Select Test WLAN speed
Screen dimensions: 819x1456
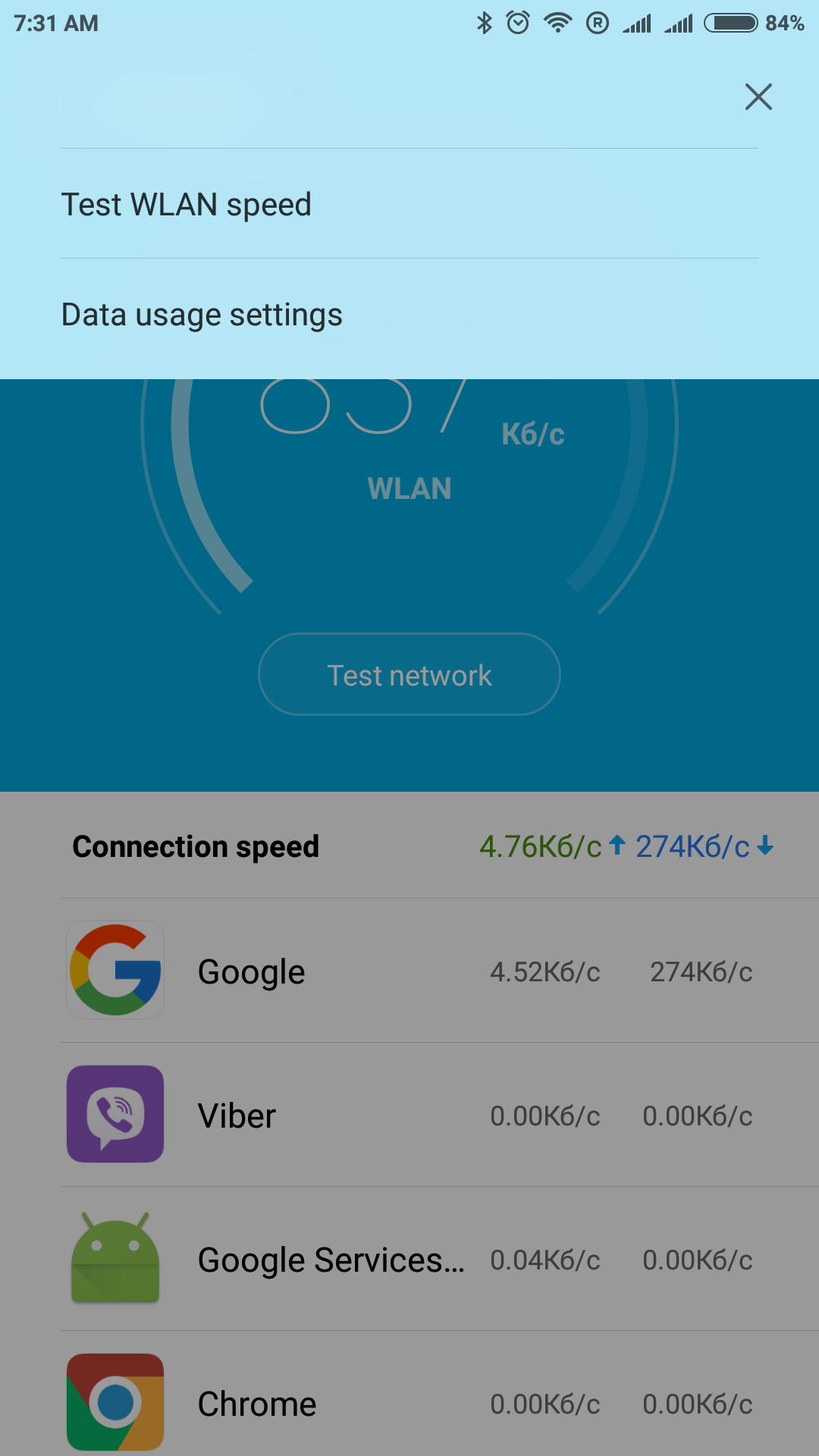409,204
